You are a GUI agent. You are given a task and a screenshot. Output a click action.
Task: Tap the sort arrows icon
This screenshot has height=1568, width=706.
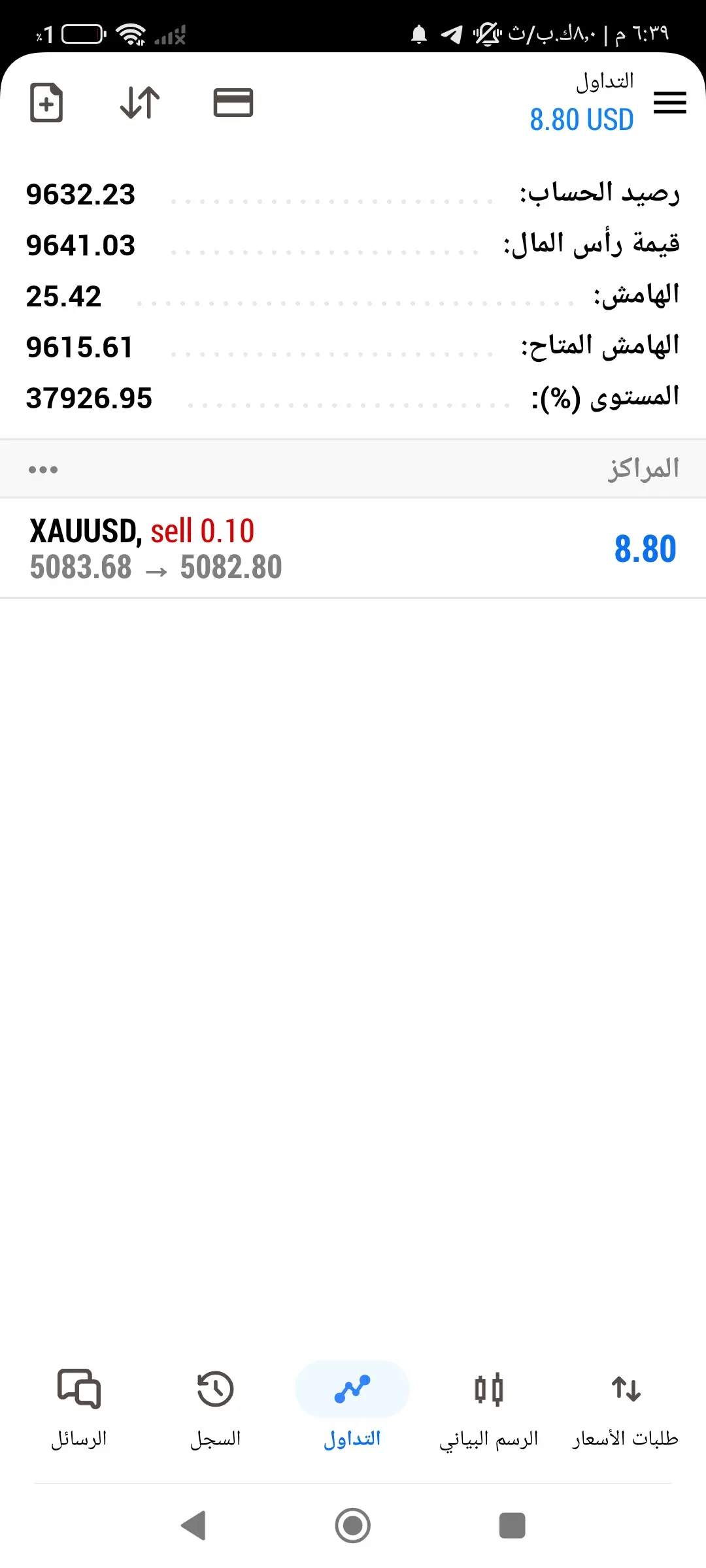tap(140, 103)
